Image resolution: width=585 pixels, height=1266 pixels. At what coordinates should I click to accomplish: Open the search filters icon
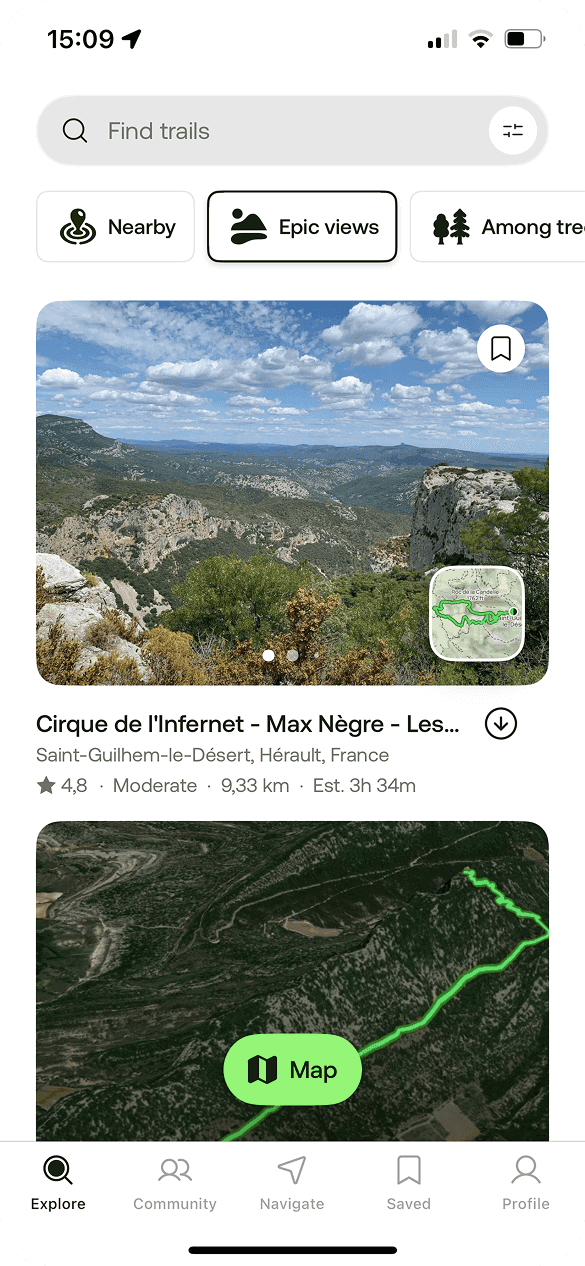click(x=513, y=131)
